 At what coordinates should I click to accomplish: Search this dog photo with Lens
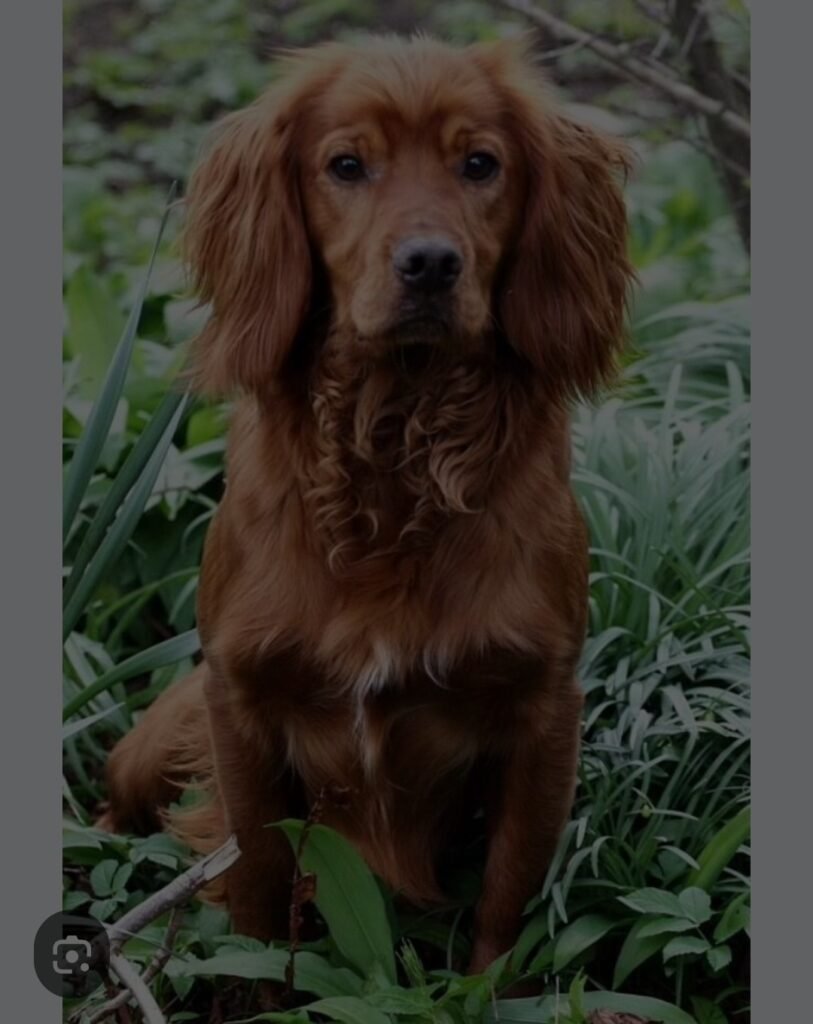[x=71, y=955]
